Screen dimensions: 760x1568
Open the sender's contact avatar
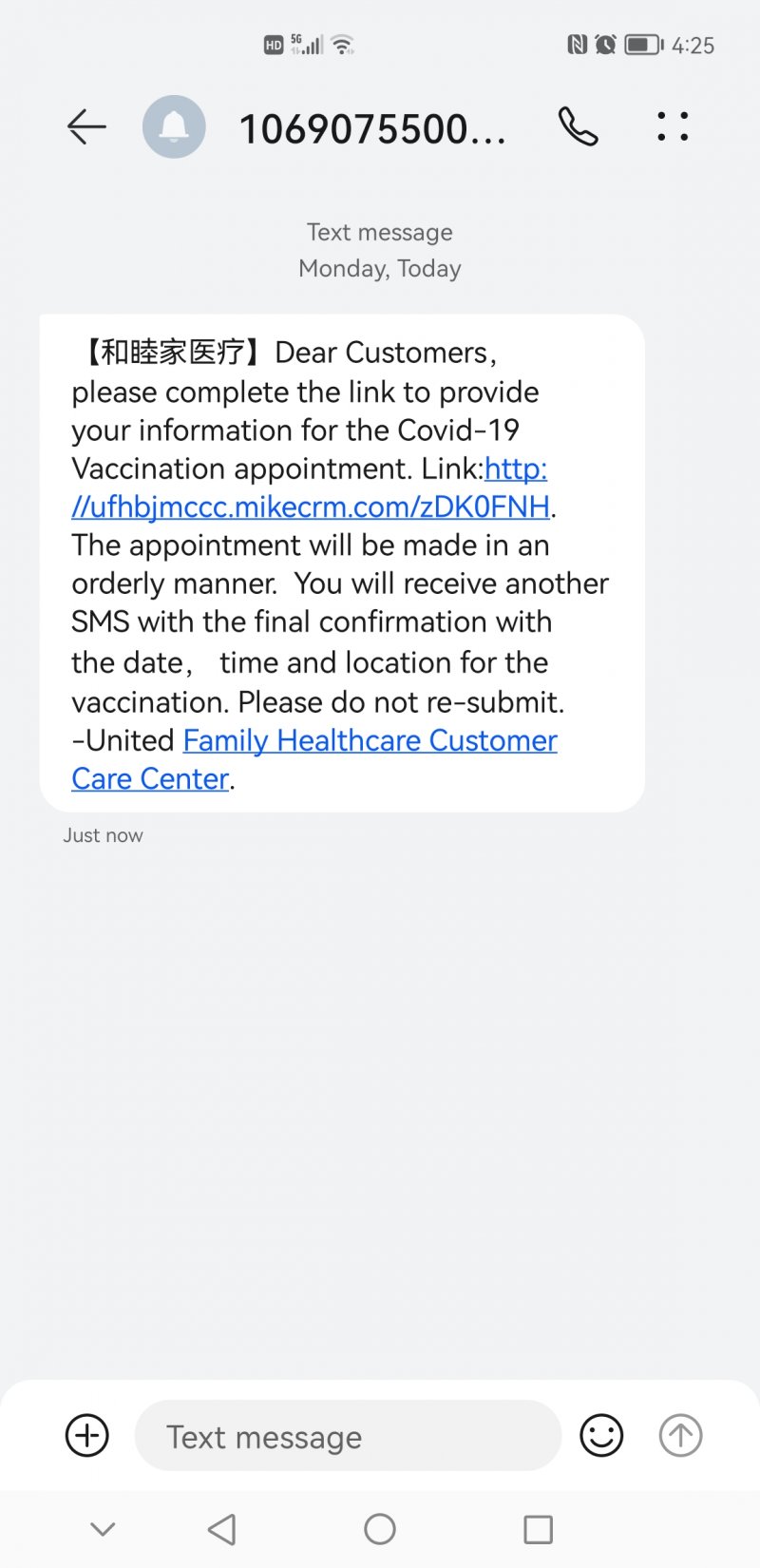[x=174, y=126]
